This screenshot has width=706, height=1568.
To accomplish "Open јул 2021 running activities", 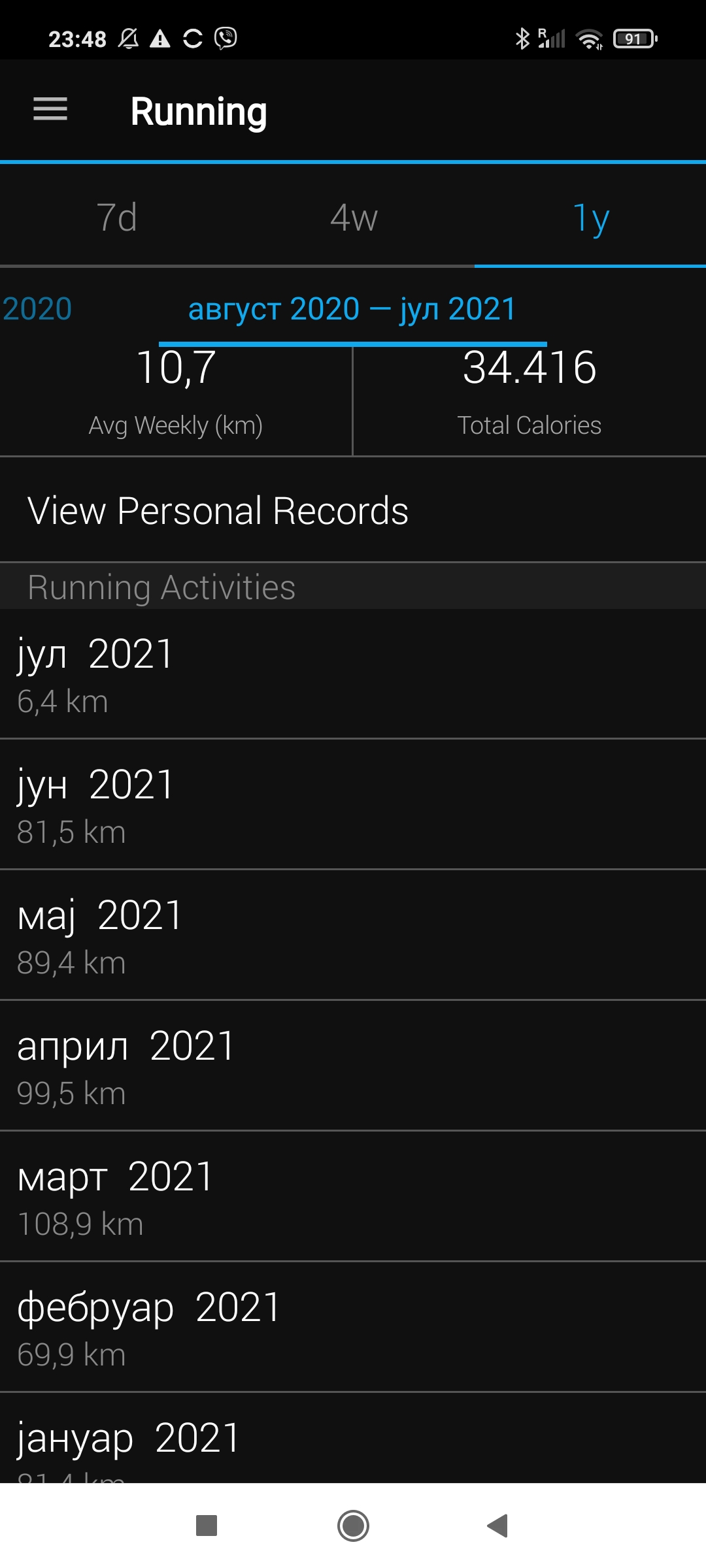I will tap(353, 675).
